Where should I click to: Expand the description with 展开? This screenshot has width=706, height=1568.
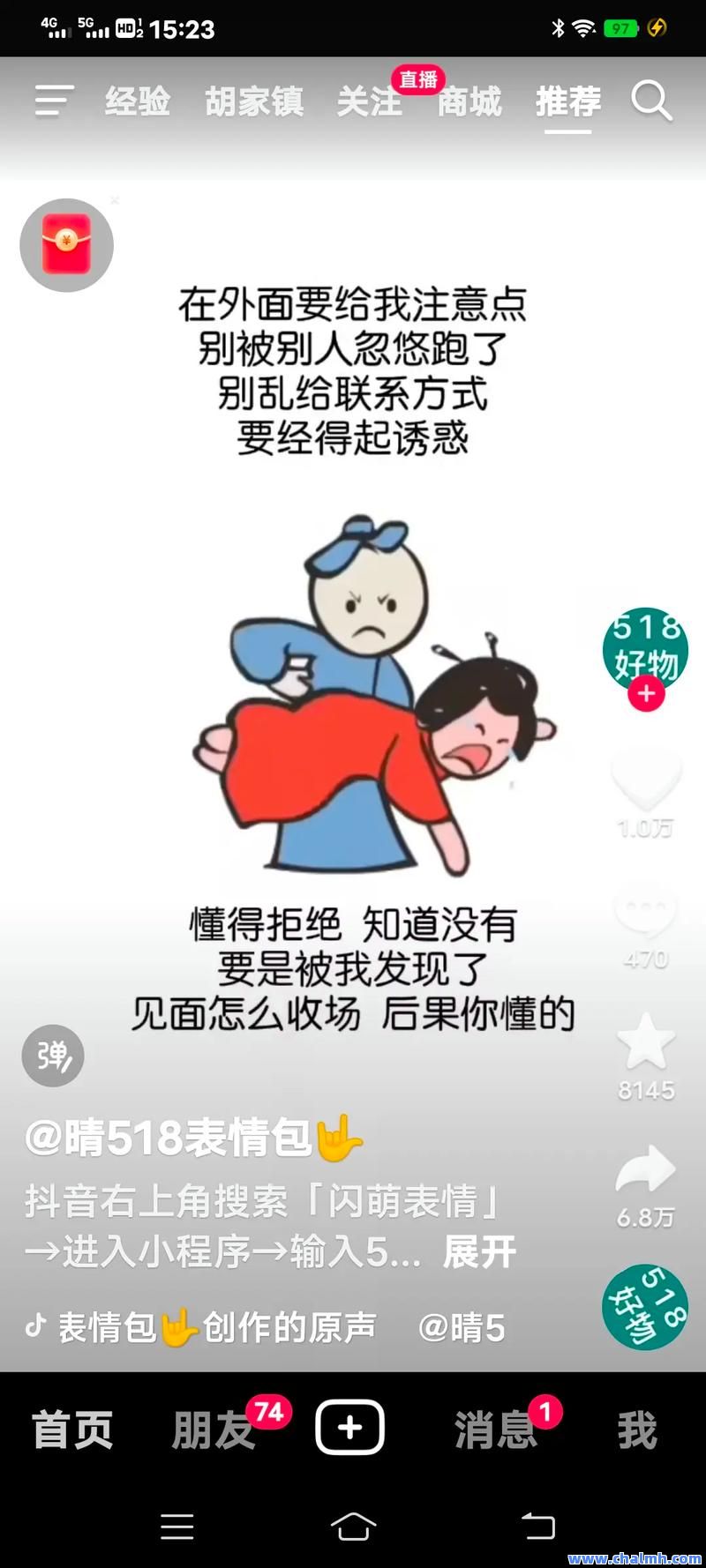click(x=480, y=1251)
